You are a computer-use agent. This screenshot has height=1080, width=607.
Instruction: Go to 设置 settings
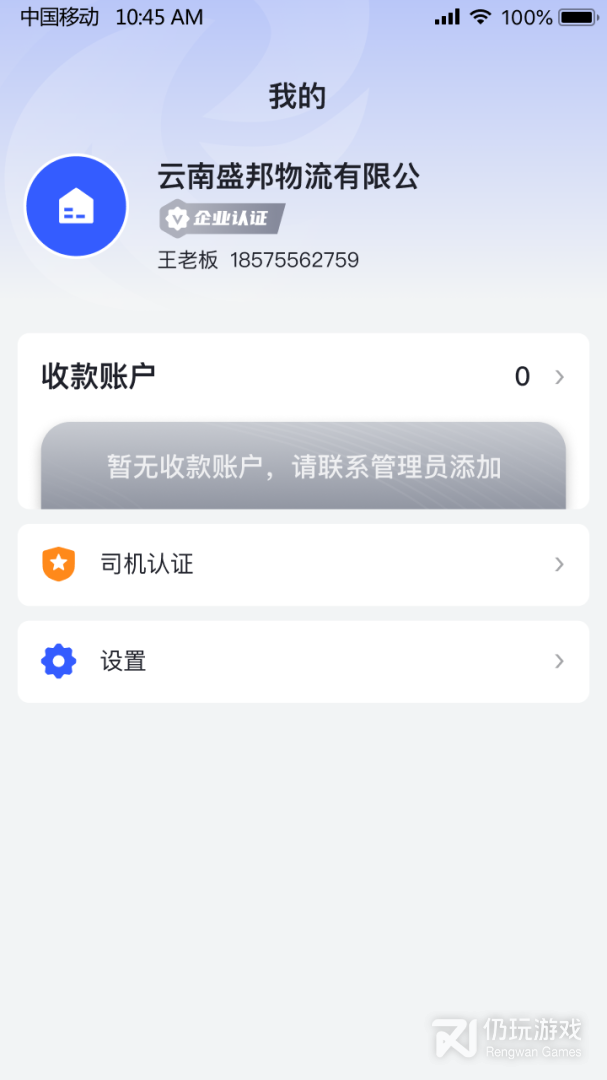[302, 661]
